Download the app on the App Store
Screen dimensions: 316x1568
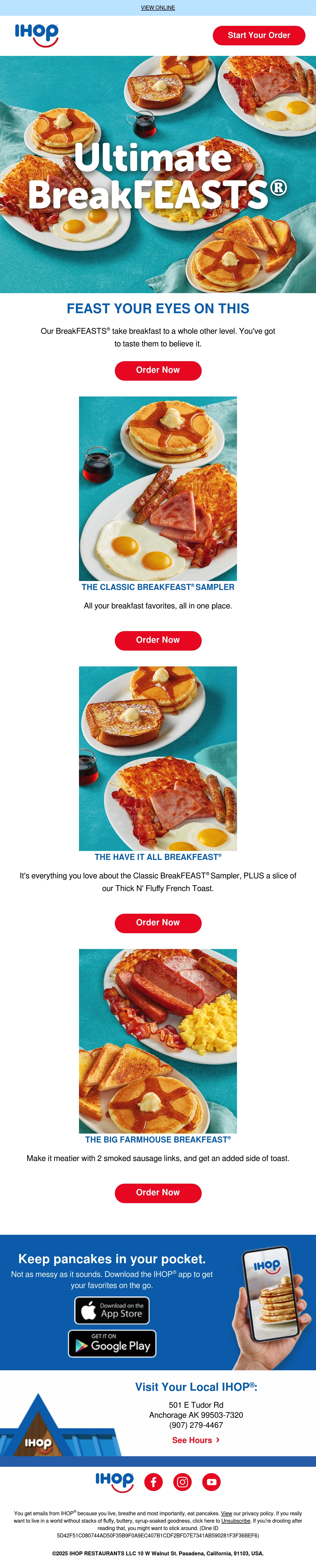112,1310
